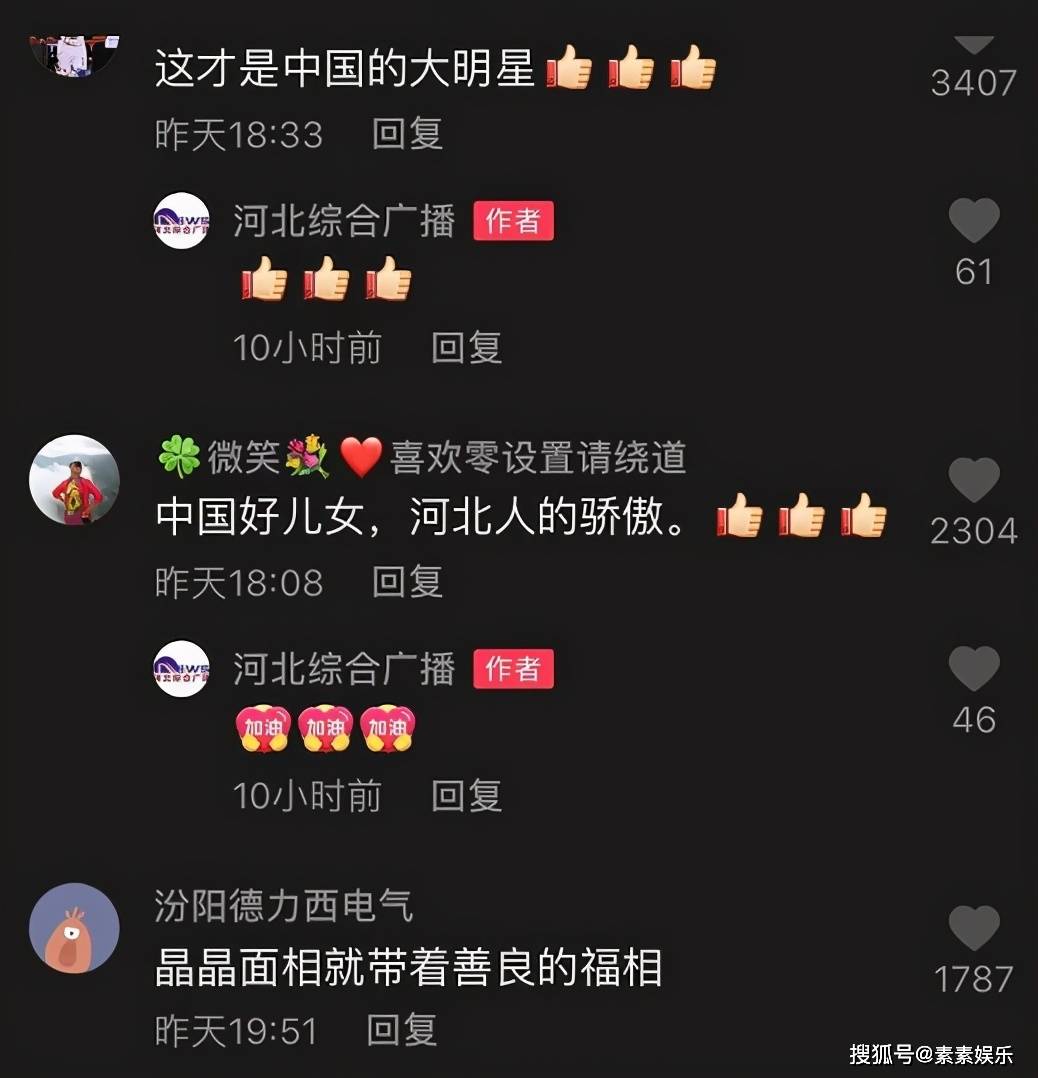Open the profile of 微笑 喜欢零设置请绕道
1038x1078 pixels.
[x=74, y=480]
